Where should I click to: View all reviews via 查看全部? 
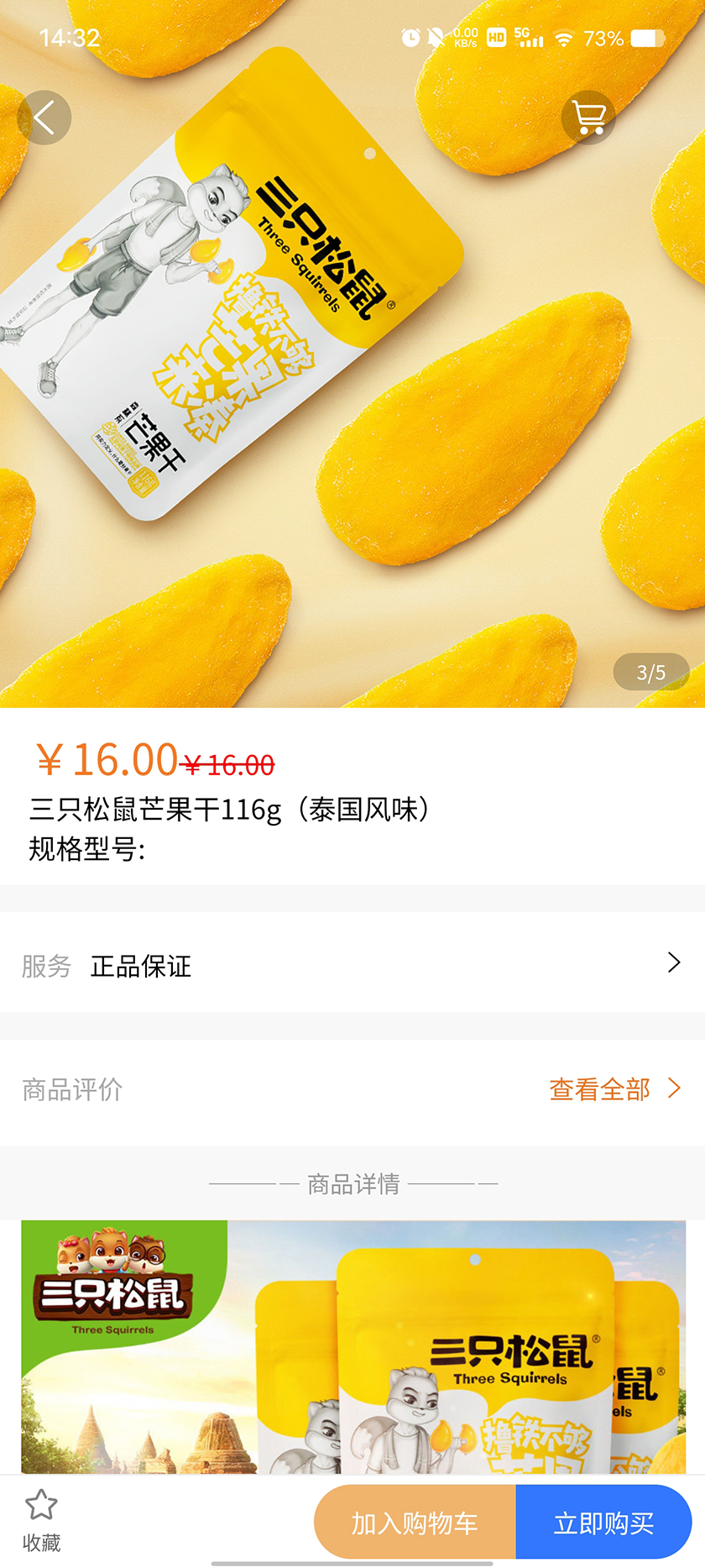pos(614,1089)
